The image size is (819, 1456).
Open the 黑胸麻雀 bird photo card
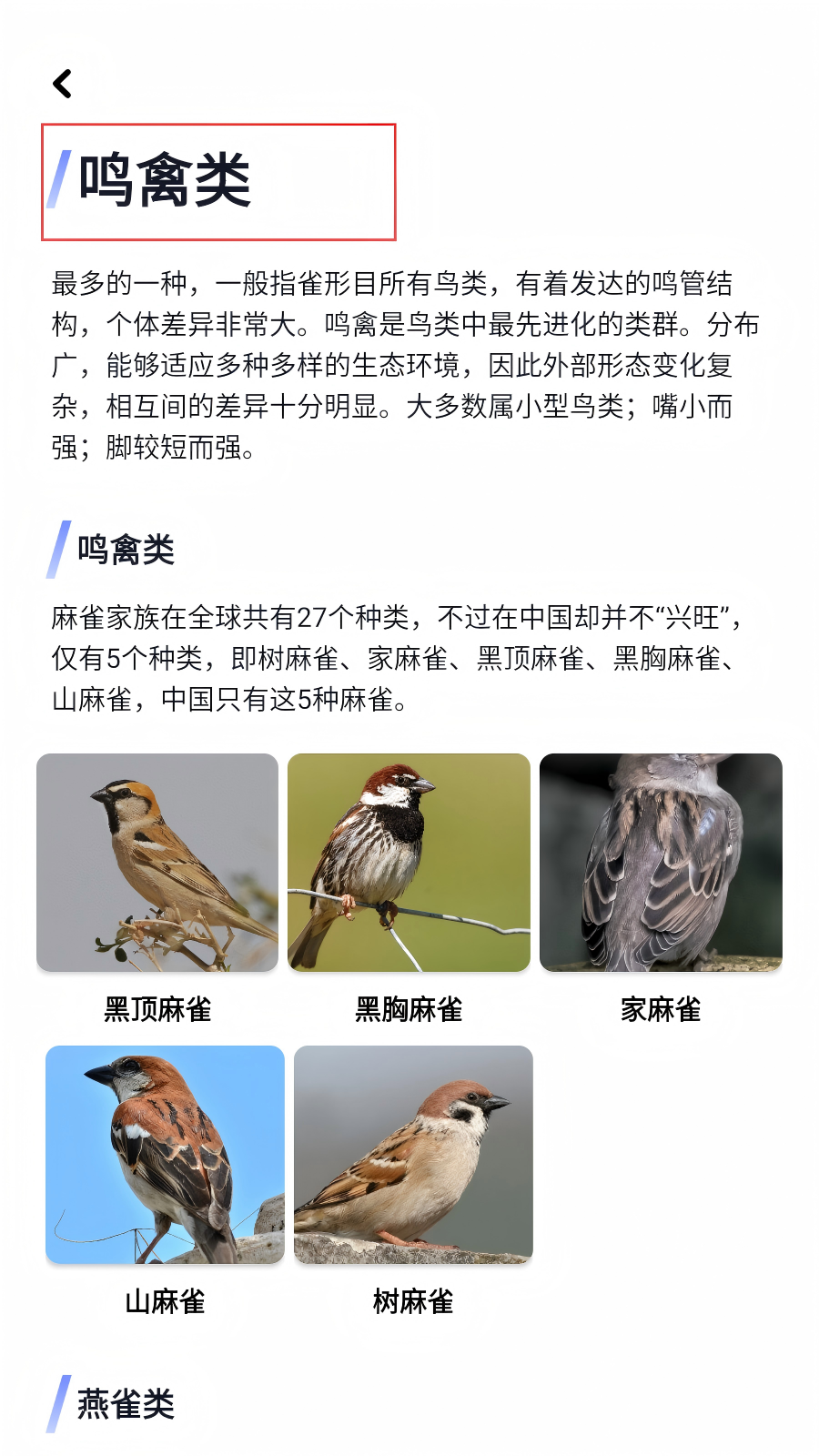409,863
